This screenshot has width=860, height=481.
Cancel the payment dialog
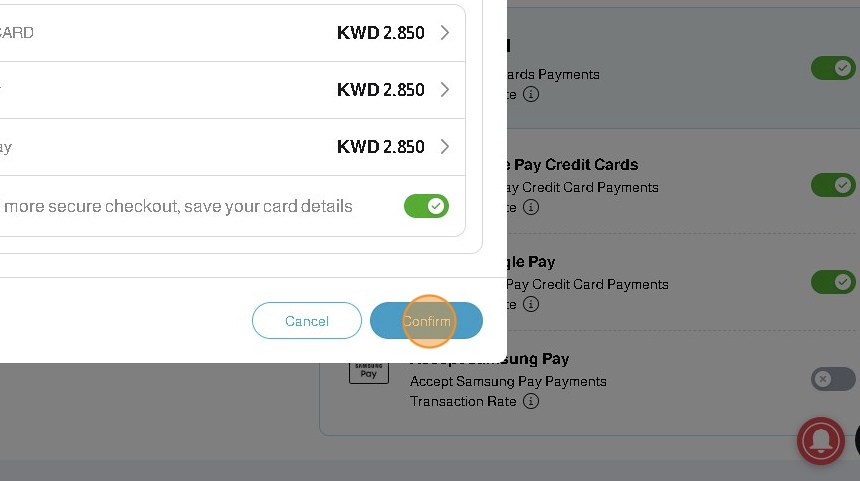pyautogui.click(x=306, y=321)
